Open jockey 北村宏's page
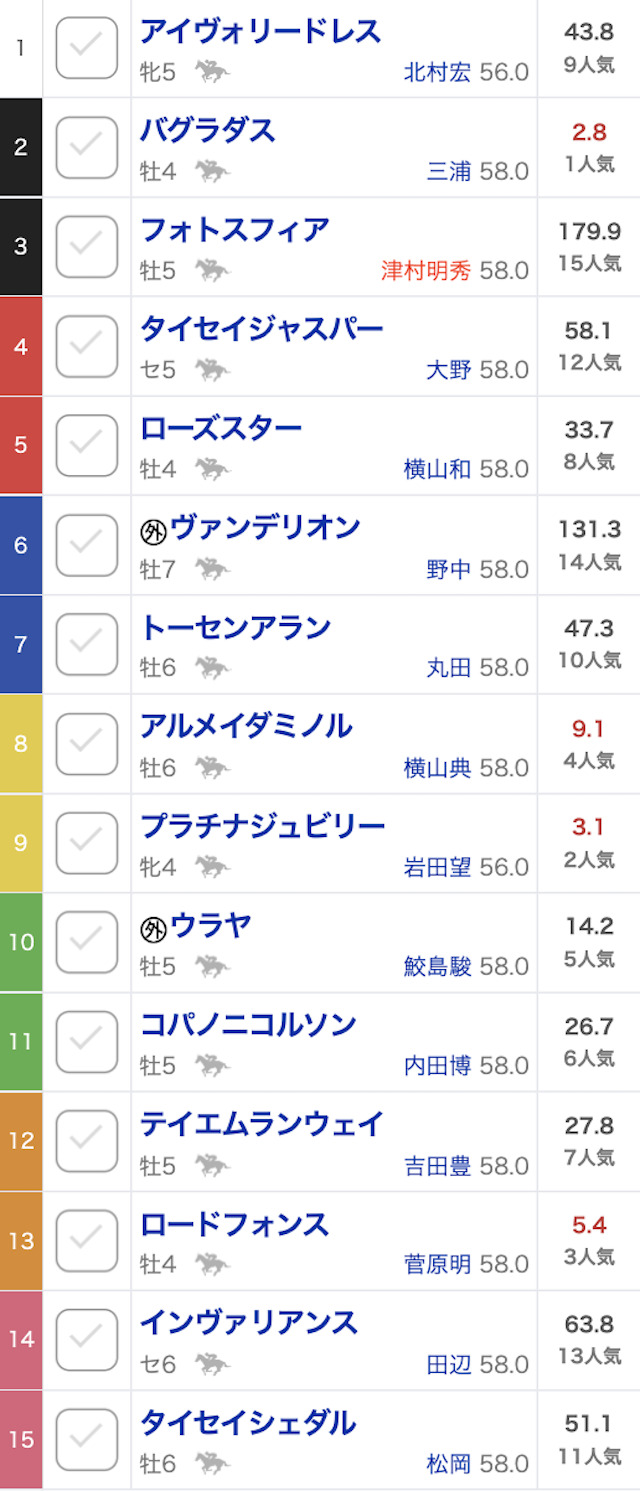 [x=437, y=72]
